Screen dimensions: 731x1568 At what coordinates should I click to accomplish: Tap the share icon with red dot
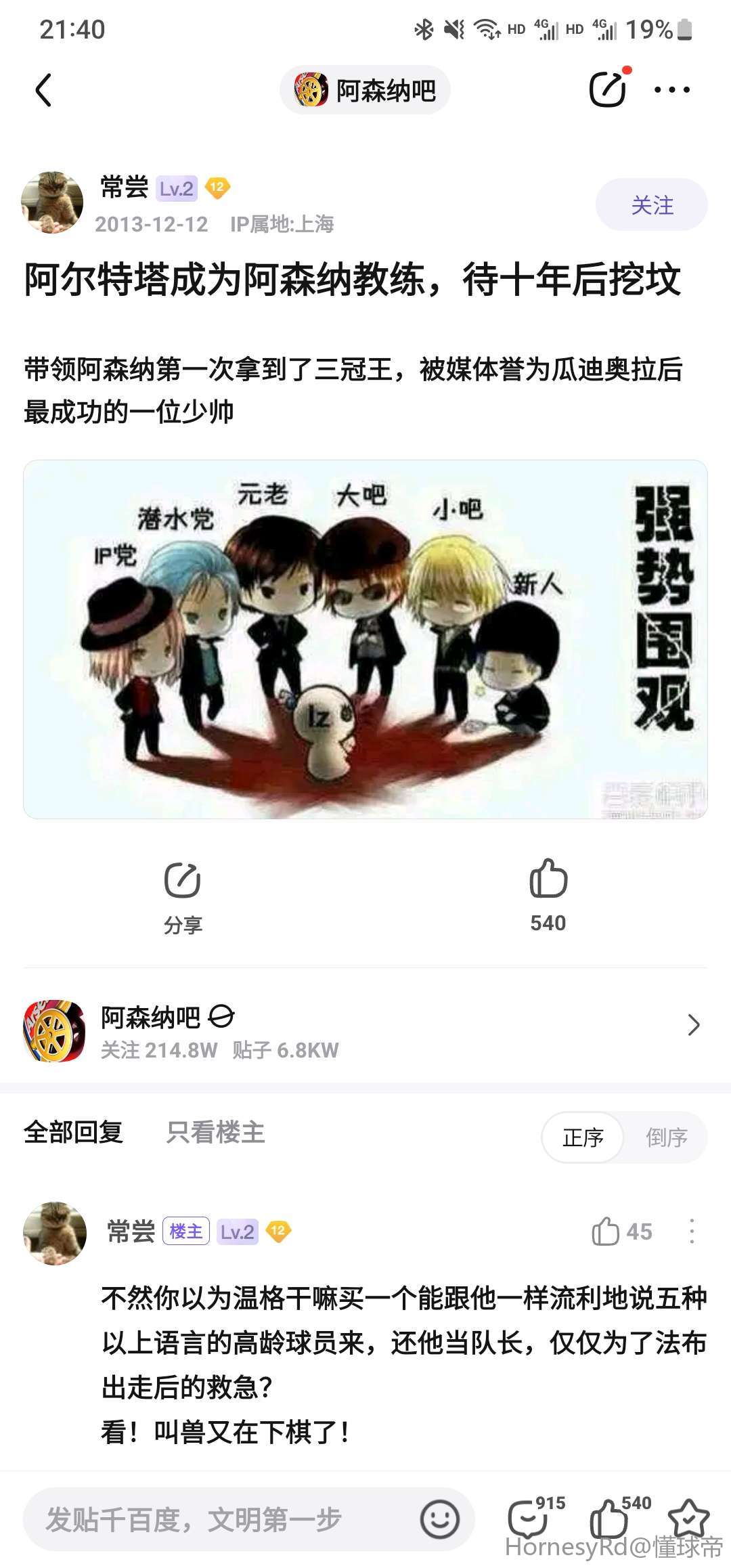tap(607, 89)
